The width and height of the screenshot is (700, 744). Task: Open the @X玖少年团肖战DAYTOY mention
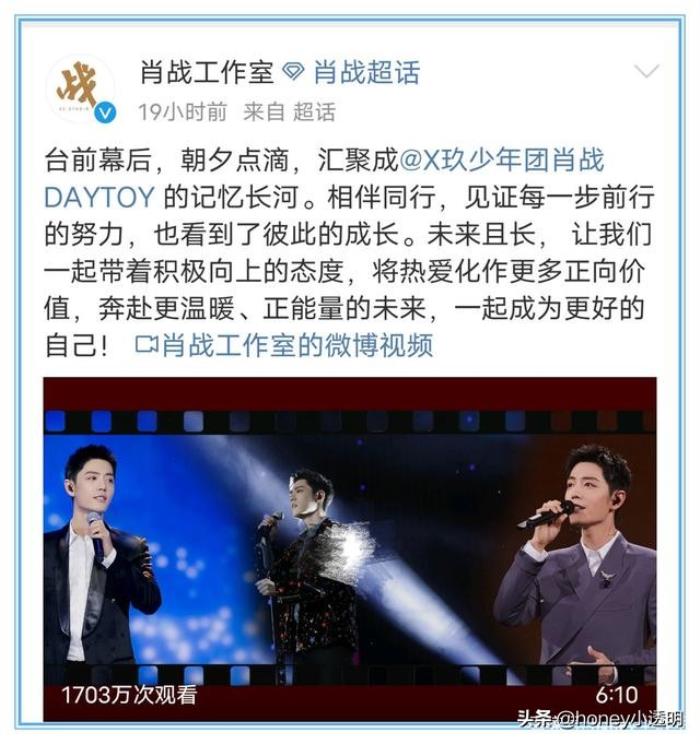tap(502, 160)
